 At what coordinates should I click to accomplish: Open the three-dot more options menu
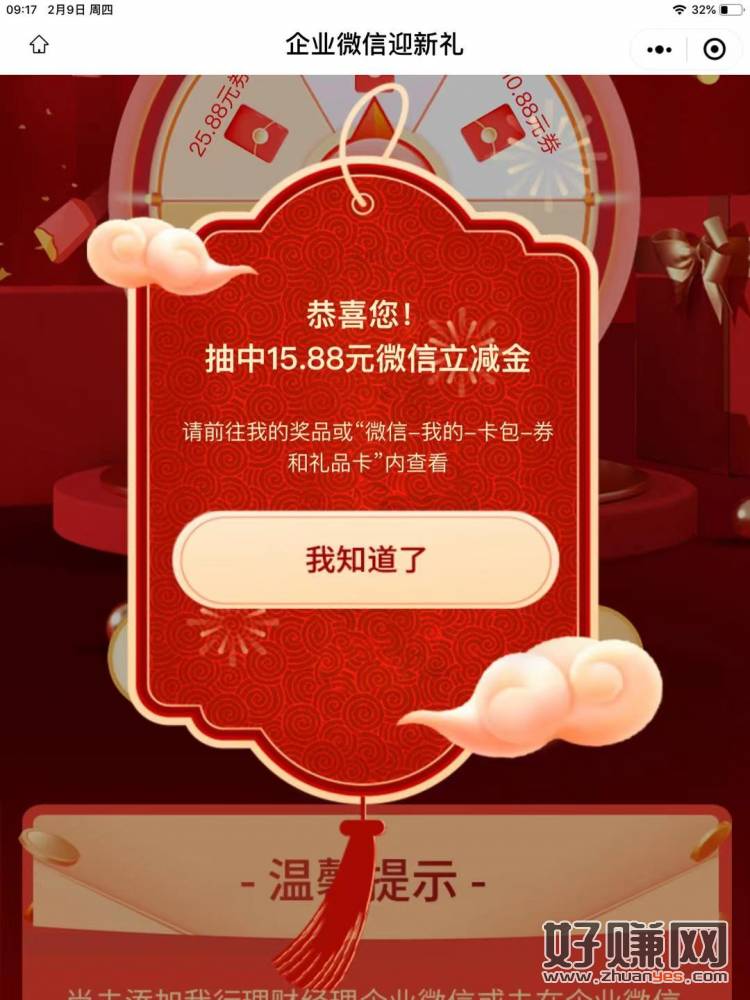pos(658,48)
